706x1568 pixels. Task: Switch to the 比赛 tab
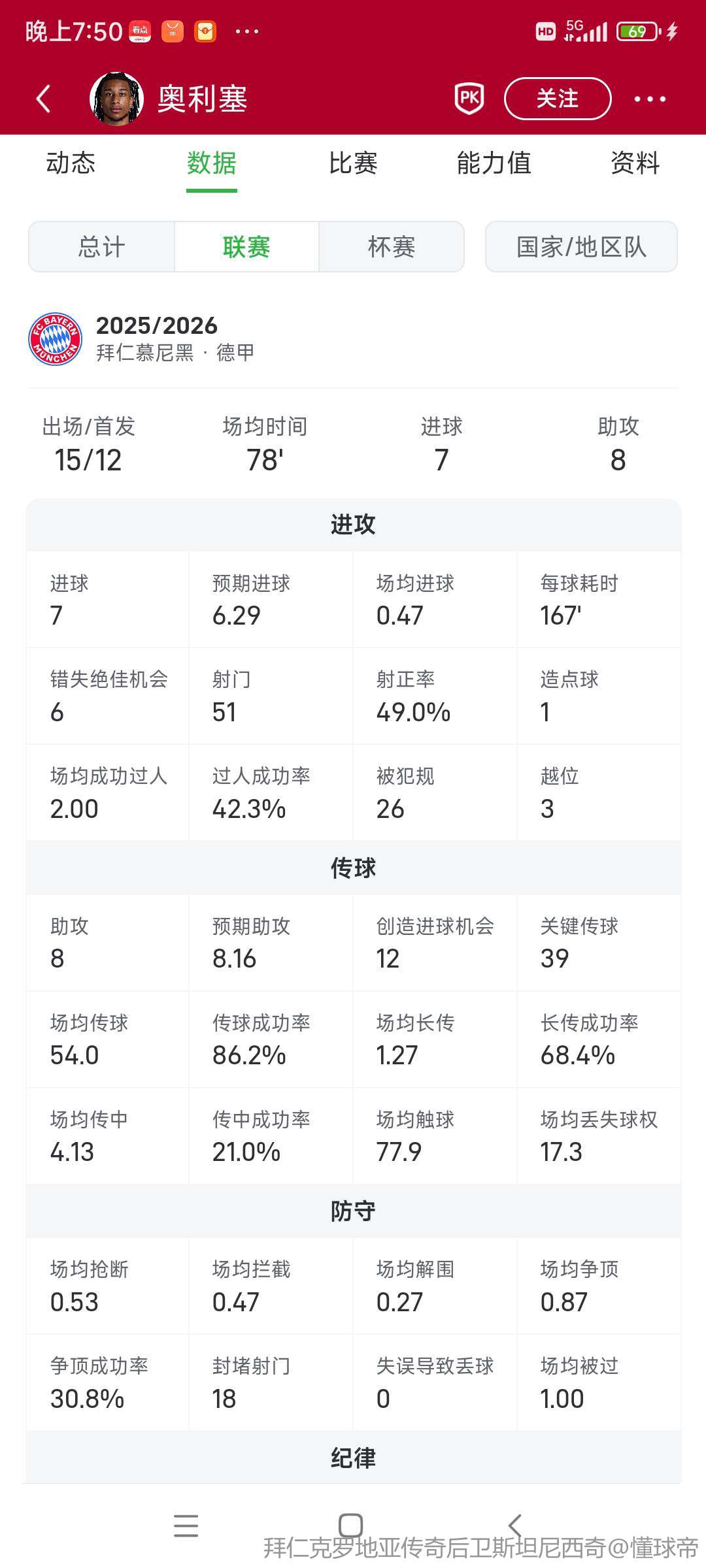tap(353, 163)
